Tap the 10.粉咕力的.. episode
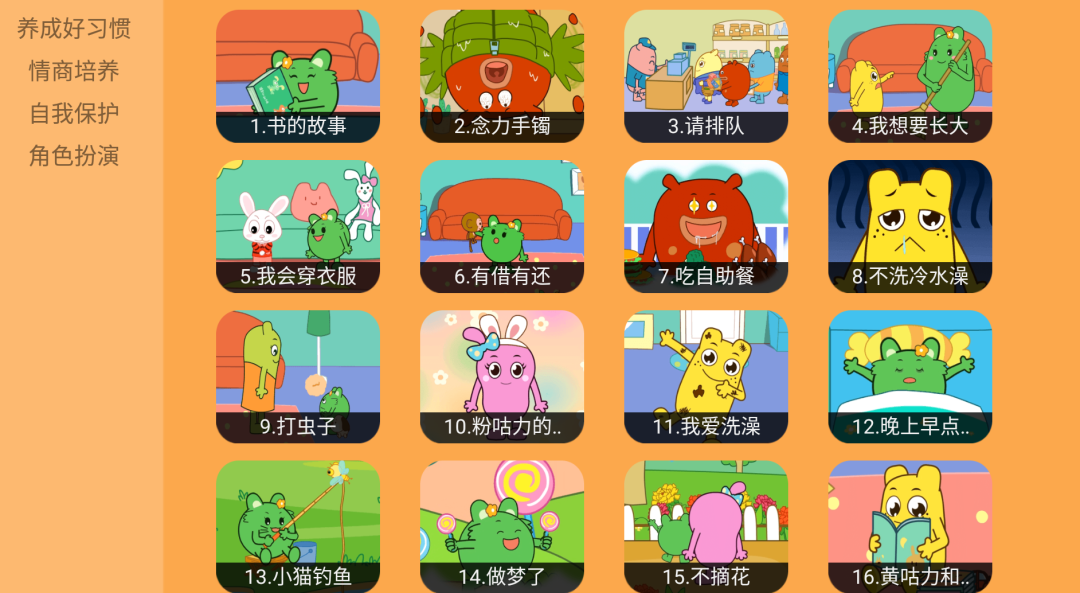This screenshot has height=593, width=1080. coord(502,376)
